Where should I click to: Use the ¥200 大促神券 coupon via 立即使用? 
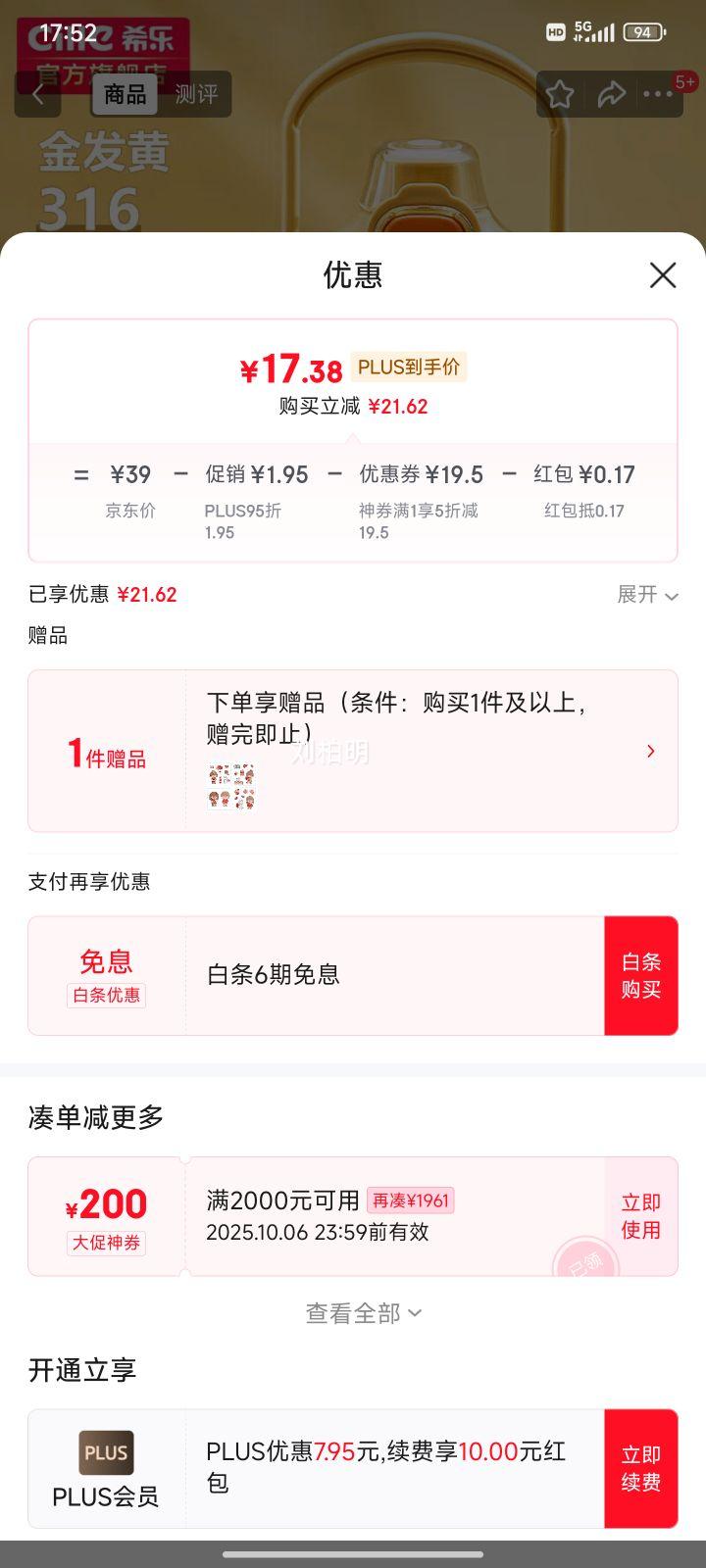(x=640, y=1216)
